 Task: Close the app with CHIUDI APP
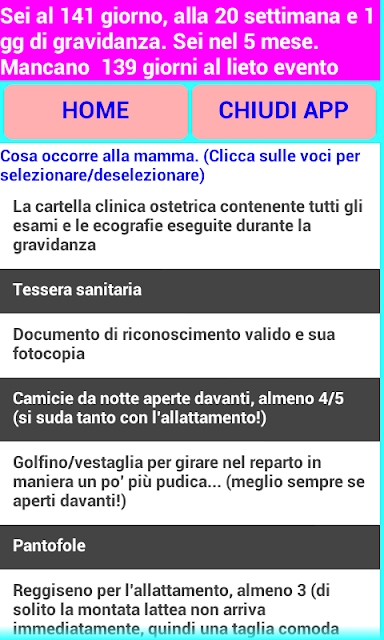coord(284,112)
